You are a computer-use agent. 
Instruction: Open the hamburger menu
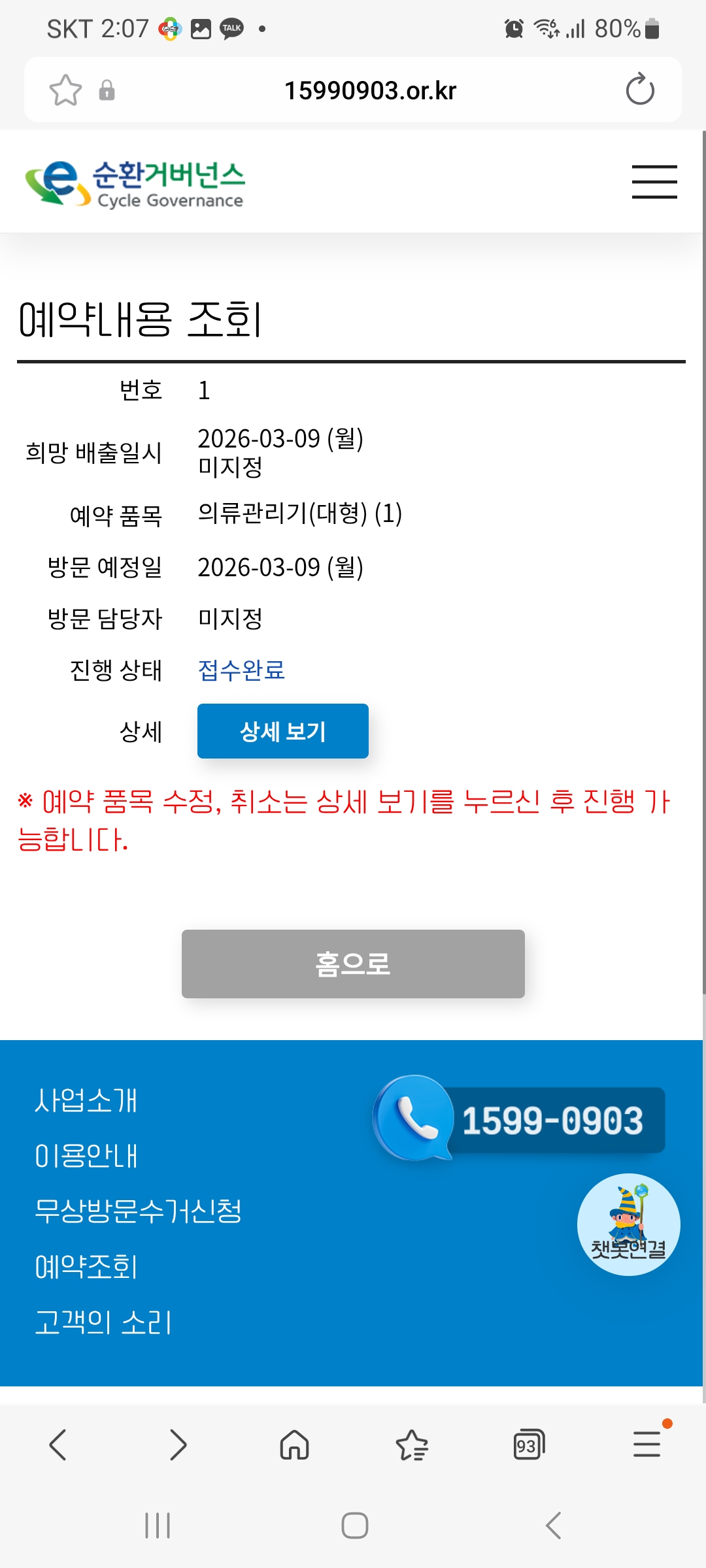[654, 182]
